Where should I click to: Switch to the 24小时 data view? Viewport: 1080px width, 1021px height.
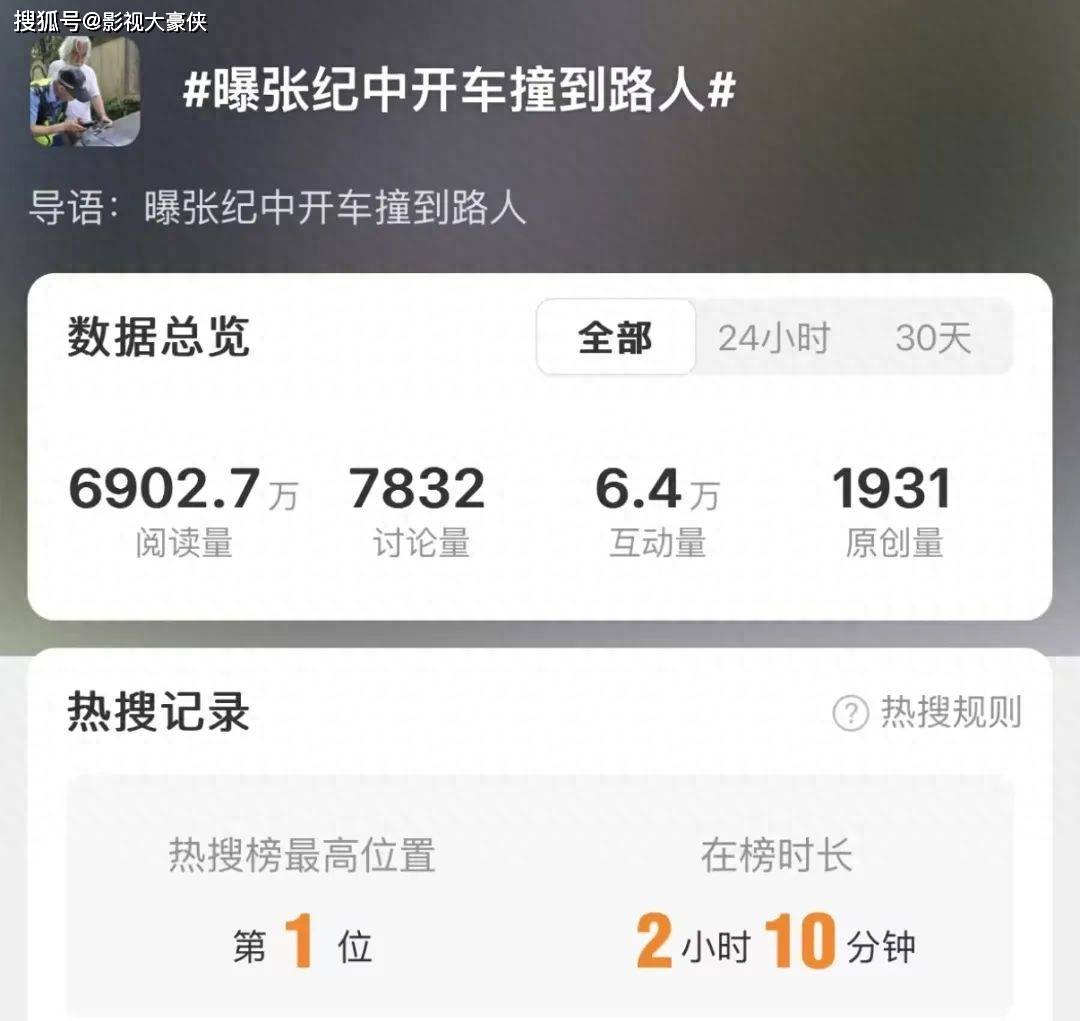773,338
